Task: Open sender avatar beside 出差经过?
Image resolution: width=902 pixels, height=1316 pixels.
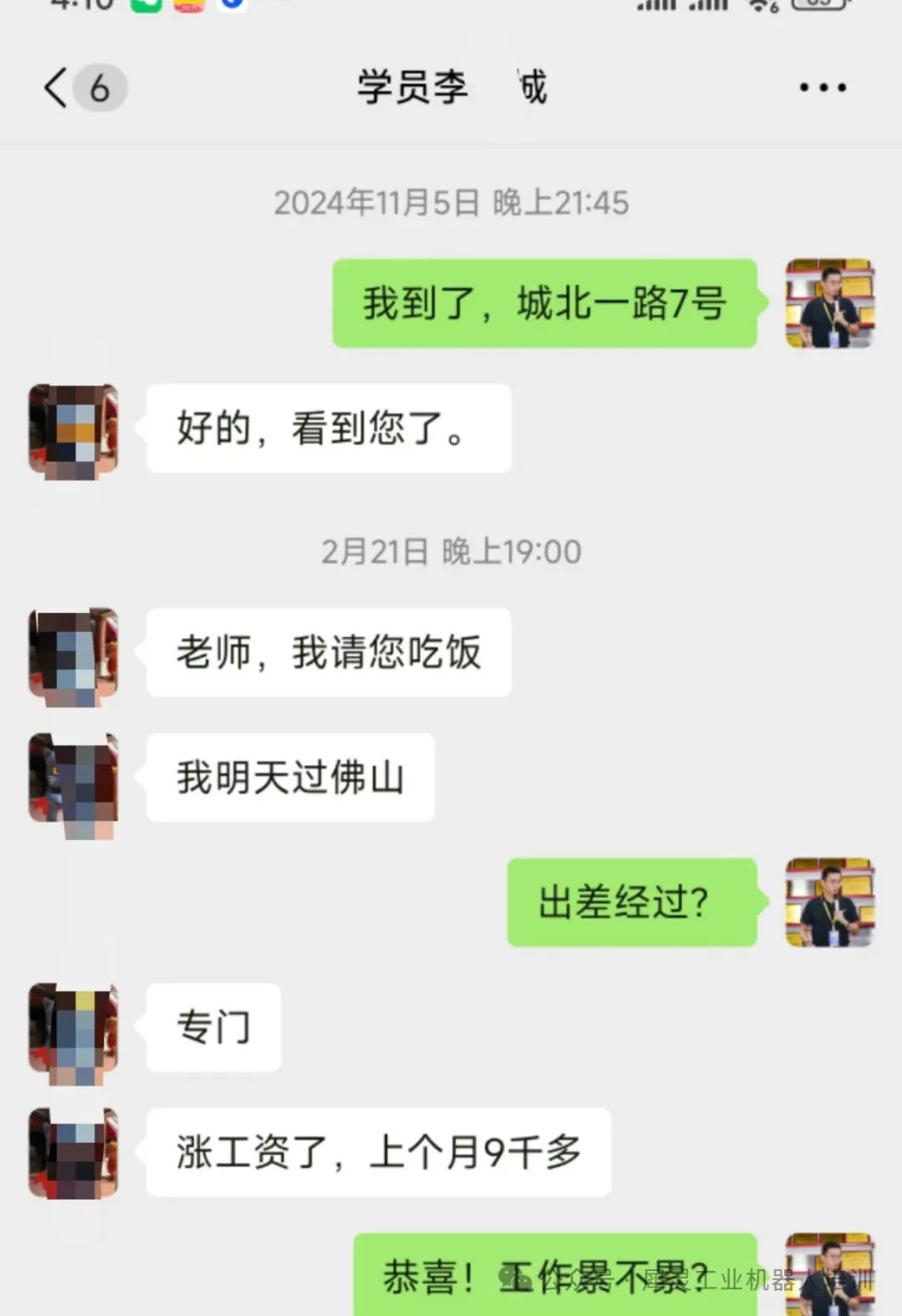Action: tap(829, 903)
